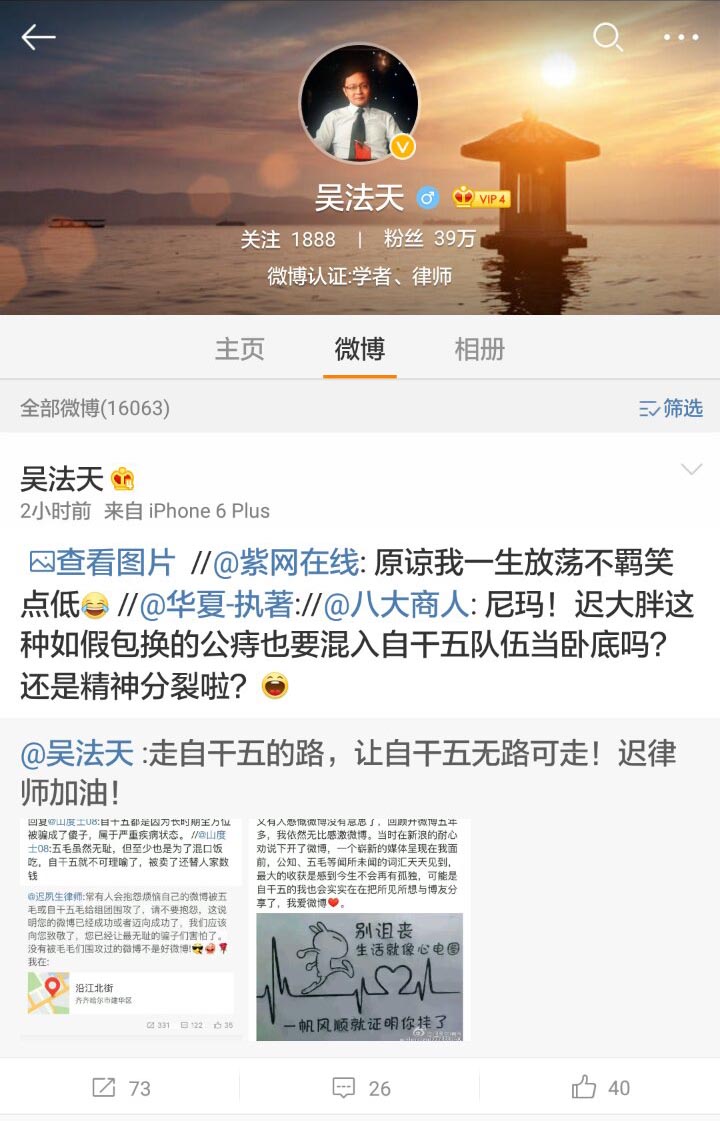Like the post with 40 likes

pyautogui.click(x=600, y=1088)
